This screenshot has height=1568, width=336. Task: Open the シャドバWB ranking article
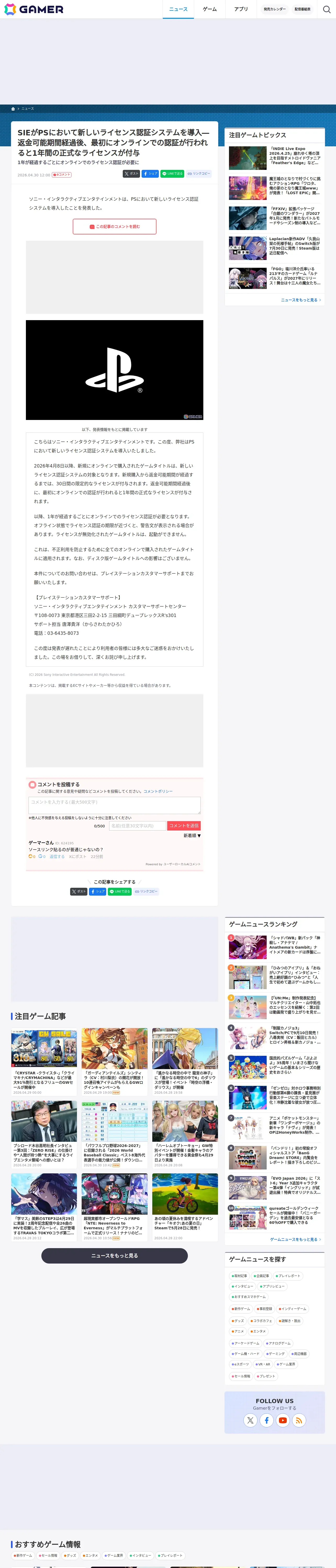click(x=275, y=947)
